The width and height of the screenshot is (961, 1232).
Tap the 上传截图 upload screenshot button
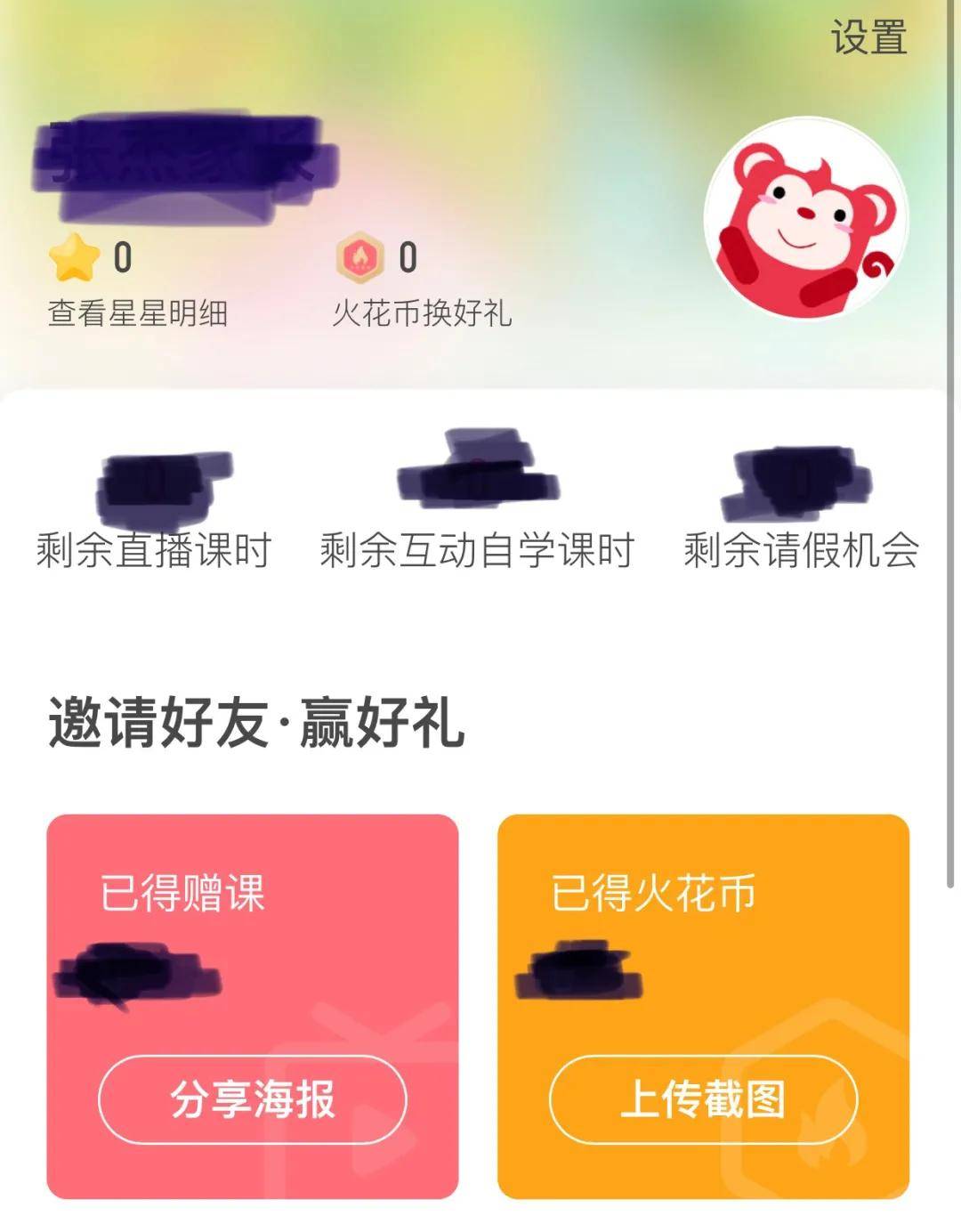[703, 1098]
